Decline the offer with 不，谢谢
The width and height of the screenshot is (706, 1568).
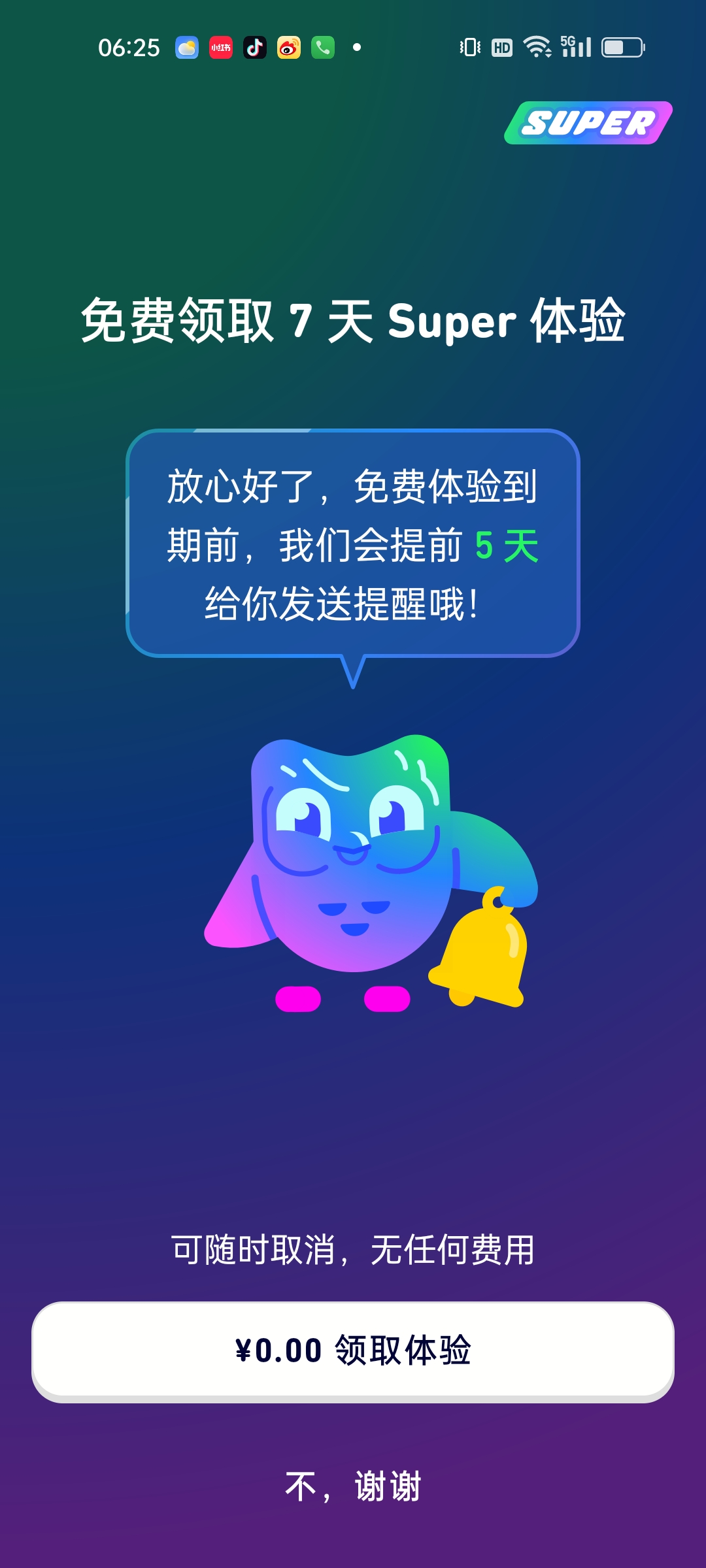353,1487
